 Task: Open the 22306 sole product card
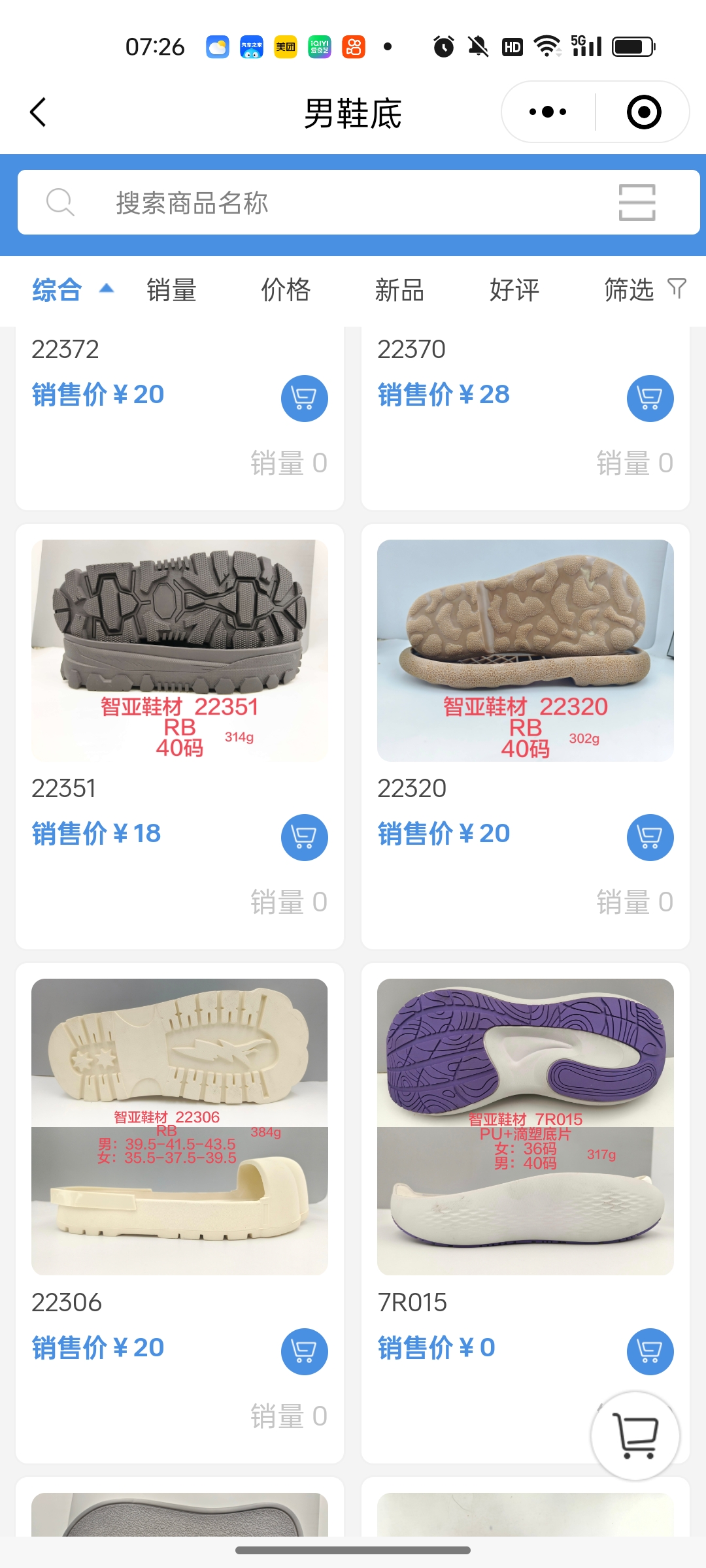pos(180,1126)
